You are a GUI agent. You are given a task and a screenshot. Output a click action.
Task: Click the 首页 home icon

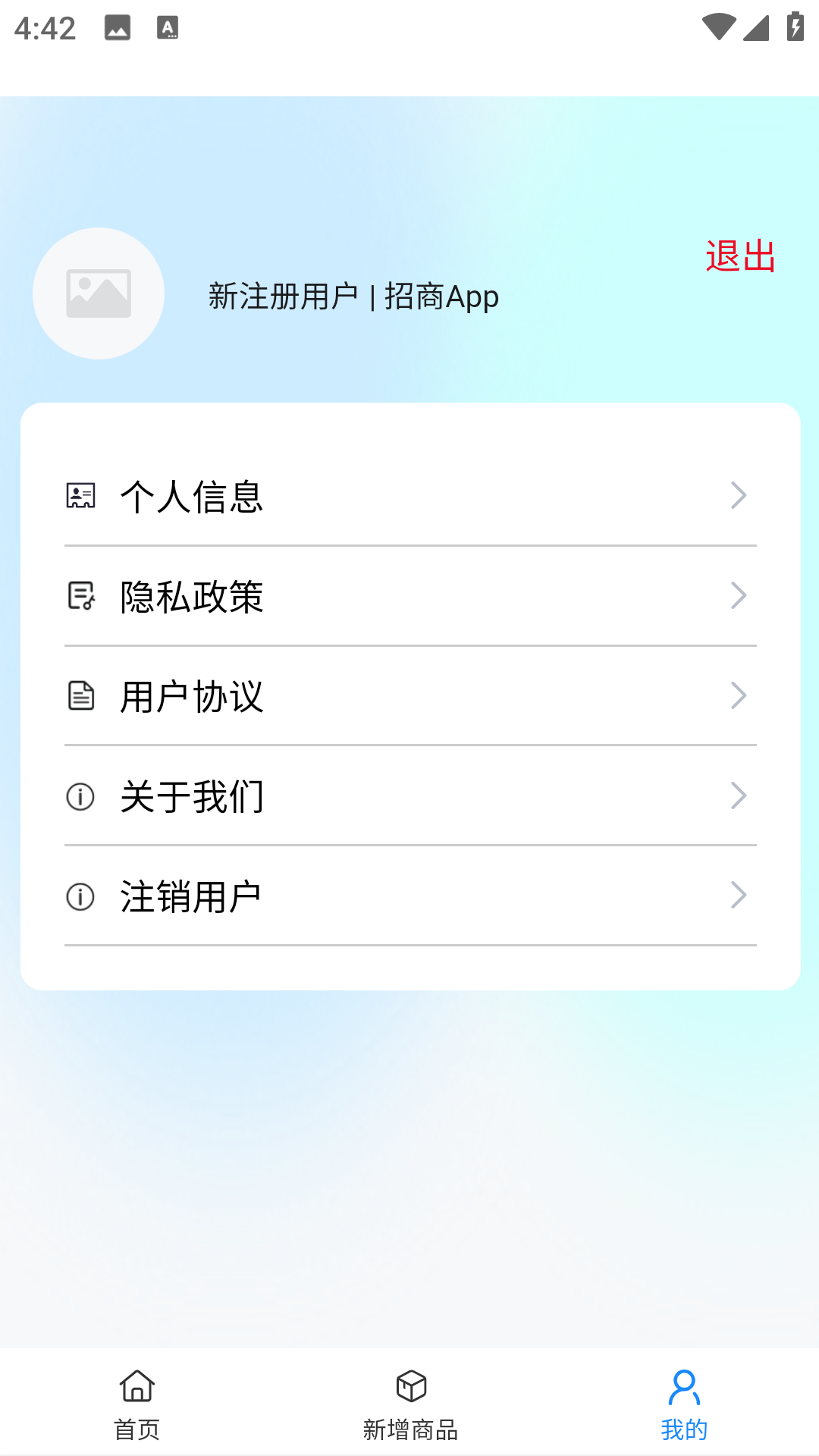(138, 1387)
